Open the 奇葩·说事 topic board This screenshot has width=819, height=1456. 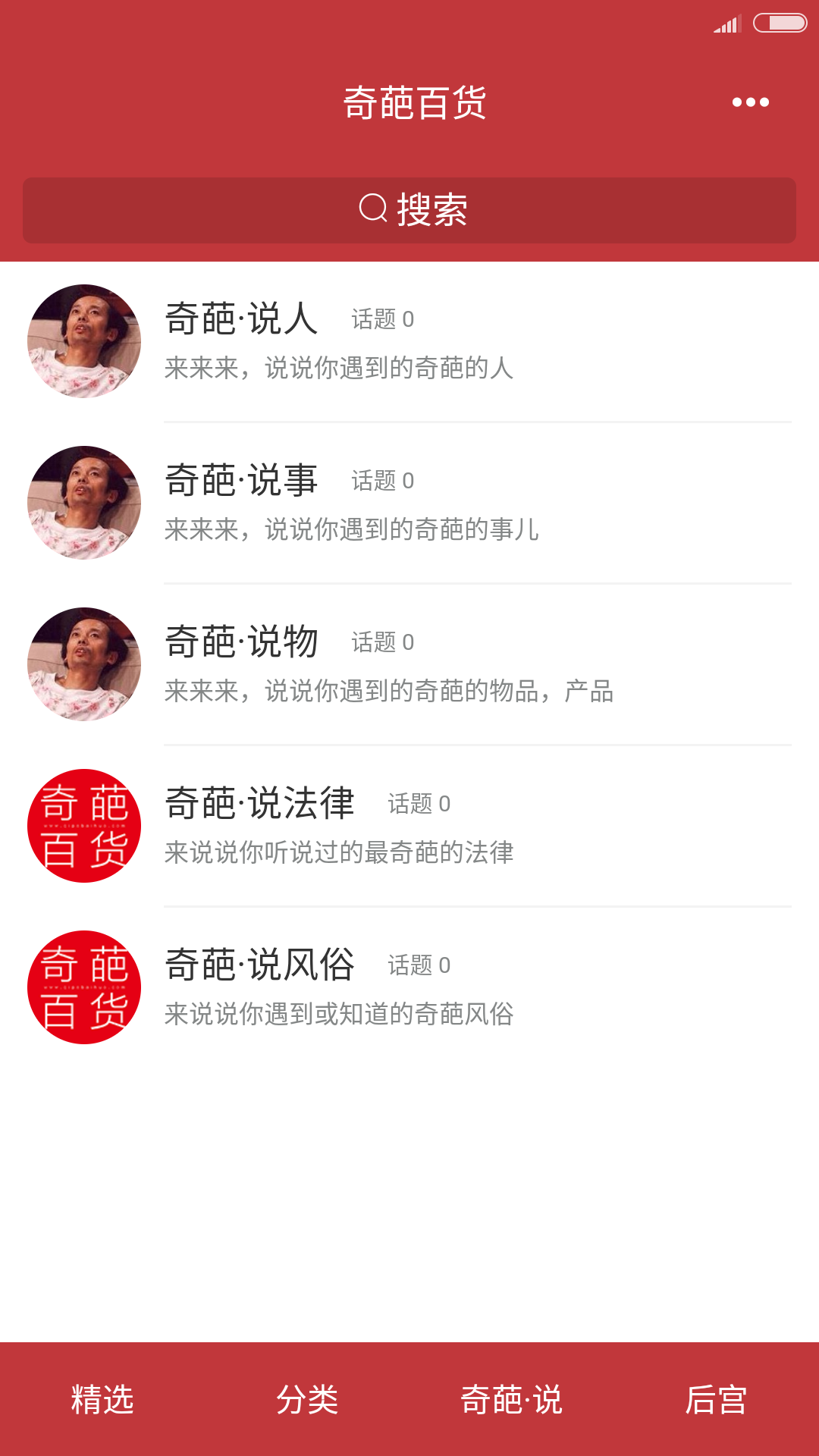[x=409, y=503]
